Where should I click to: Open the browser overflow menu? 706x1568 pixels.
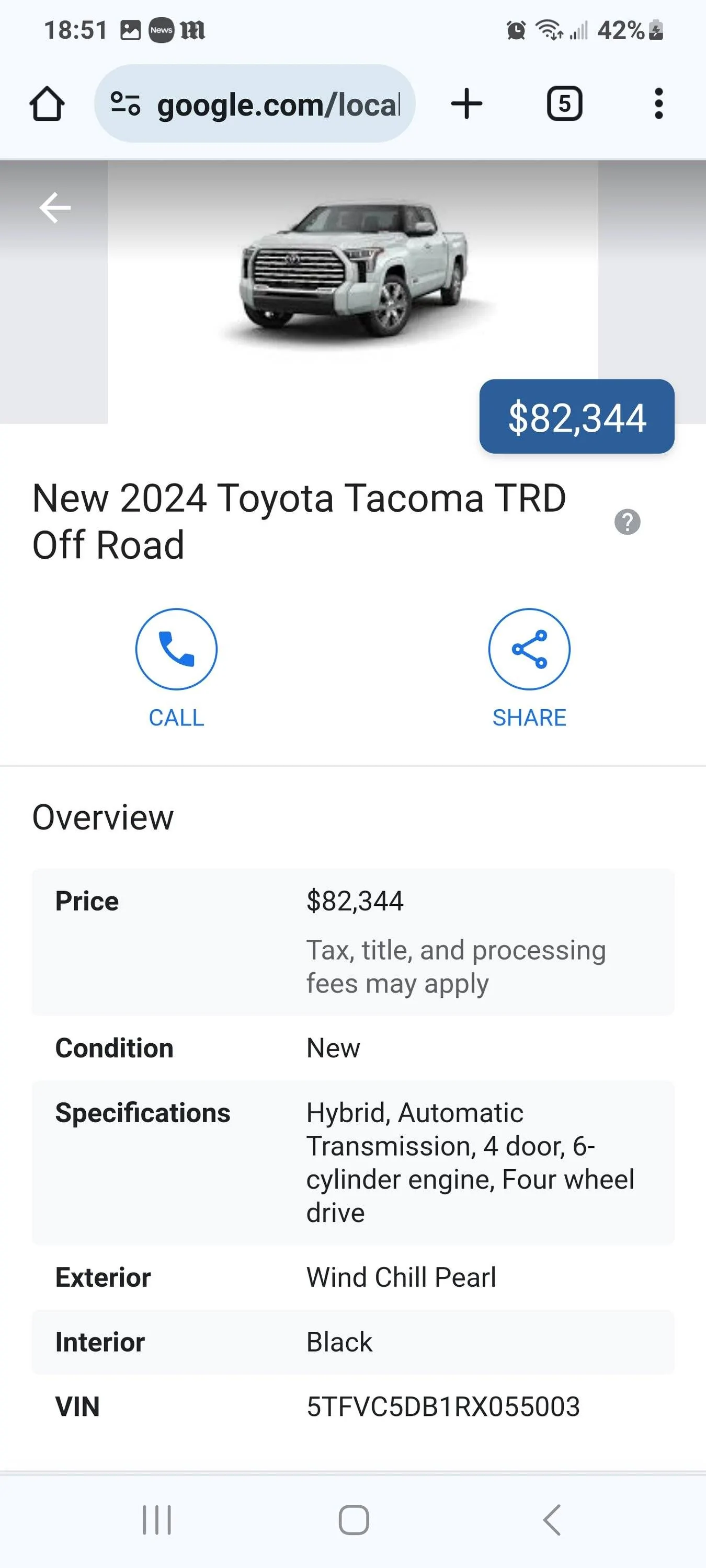658,104
